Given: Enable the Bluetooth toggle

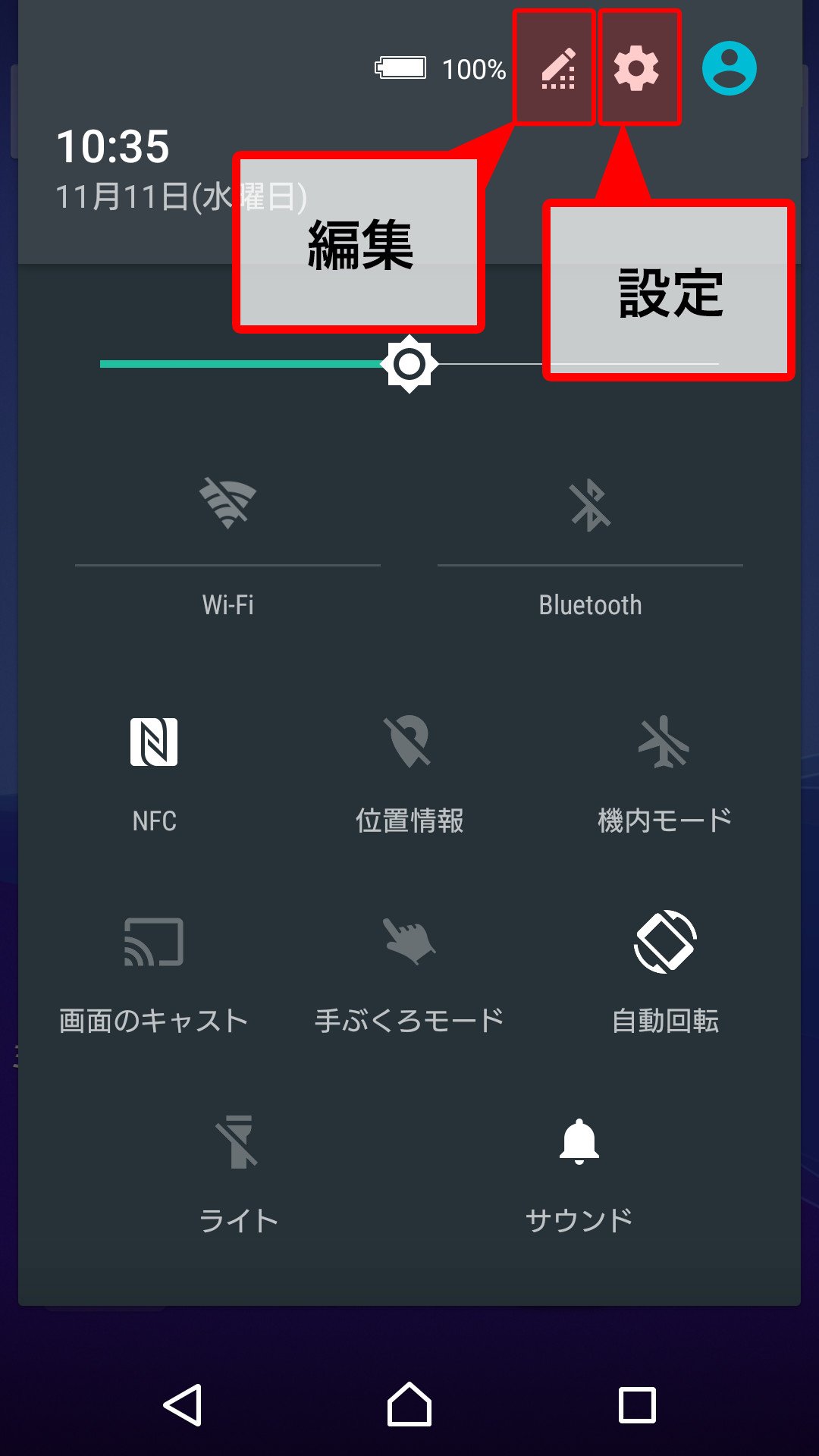Looking at the screenshot, I should coord(589,504).
